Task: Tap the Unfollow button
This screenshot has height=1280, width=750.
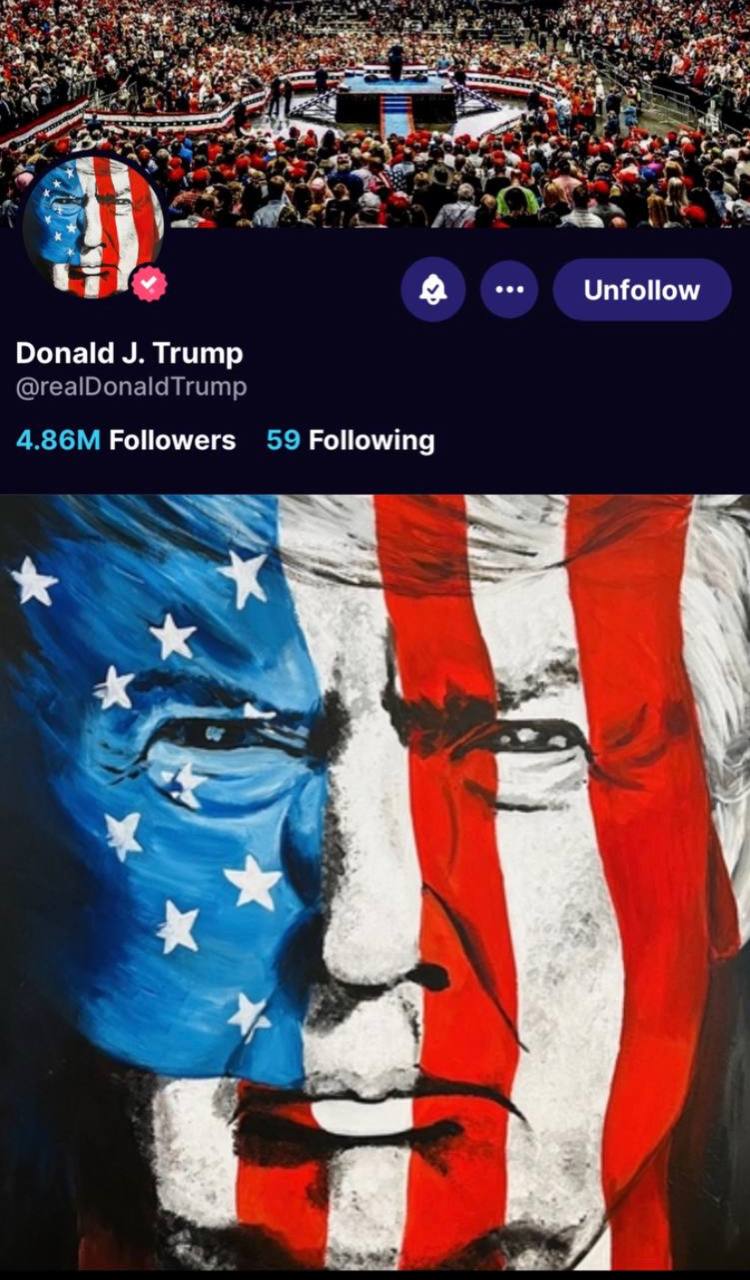Action: coord(642,290)
